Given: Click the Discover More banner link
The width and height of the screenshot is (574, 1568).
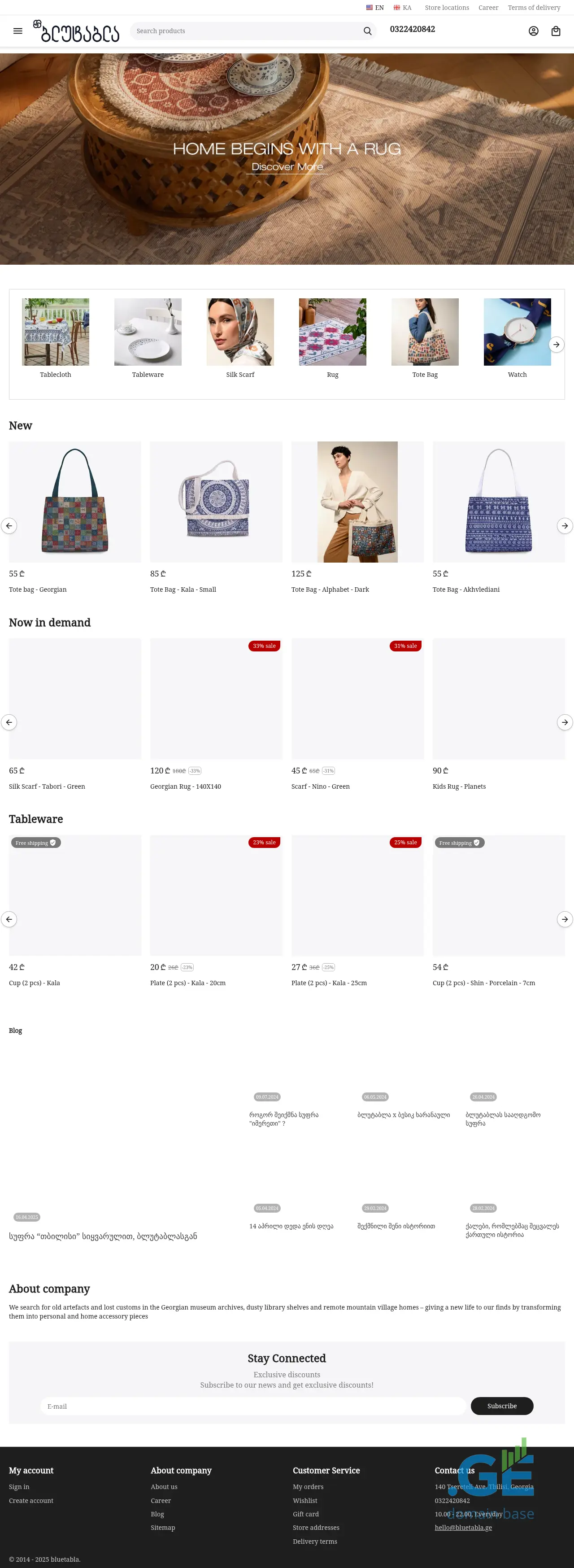Looking at the screenshot, I should [287, 166].
